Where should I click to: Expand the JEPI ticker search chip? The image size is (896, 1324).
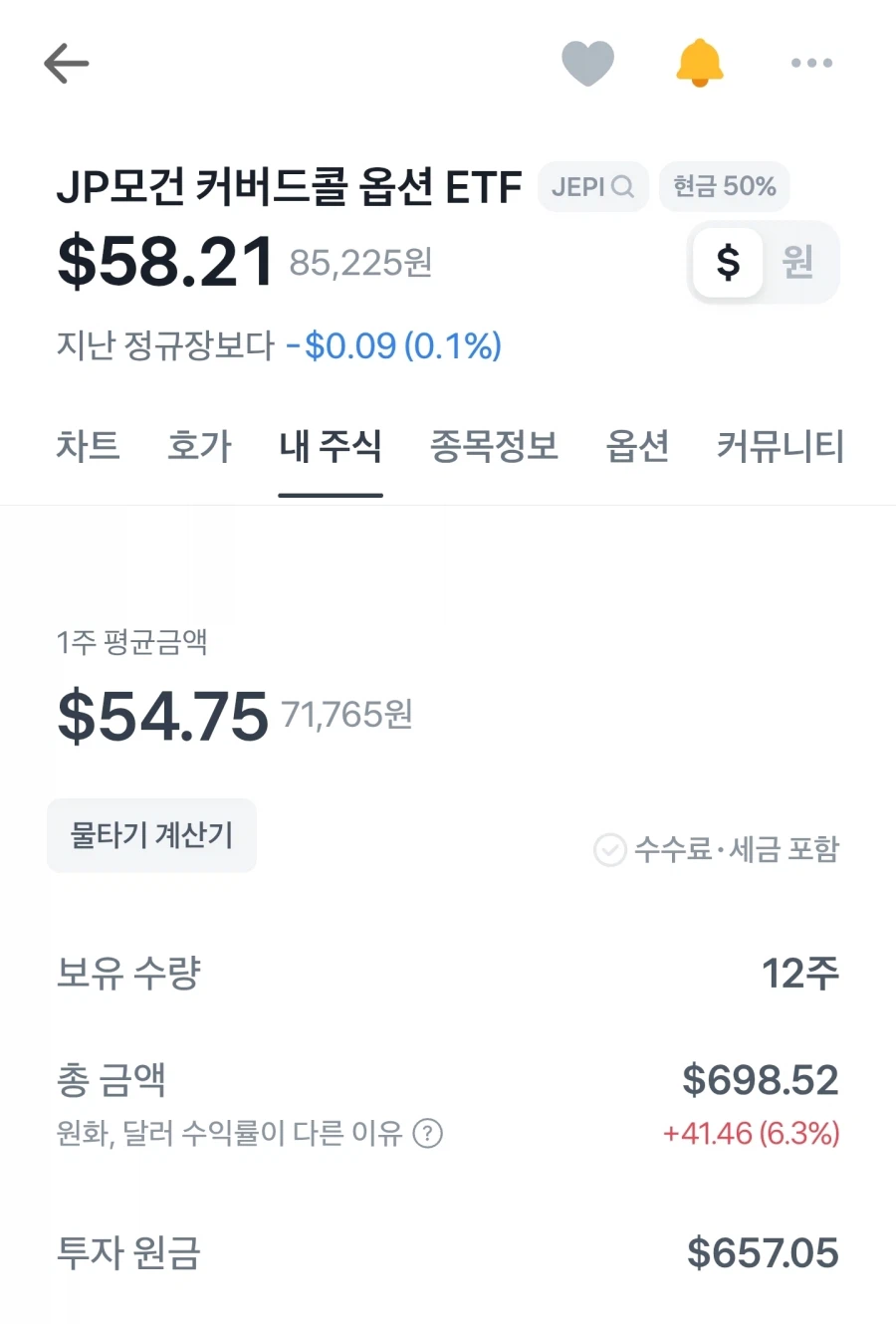pyautogui.click(x=593, y=186)
